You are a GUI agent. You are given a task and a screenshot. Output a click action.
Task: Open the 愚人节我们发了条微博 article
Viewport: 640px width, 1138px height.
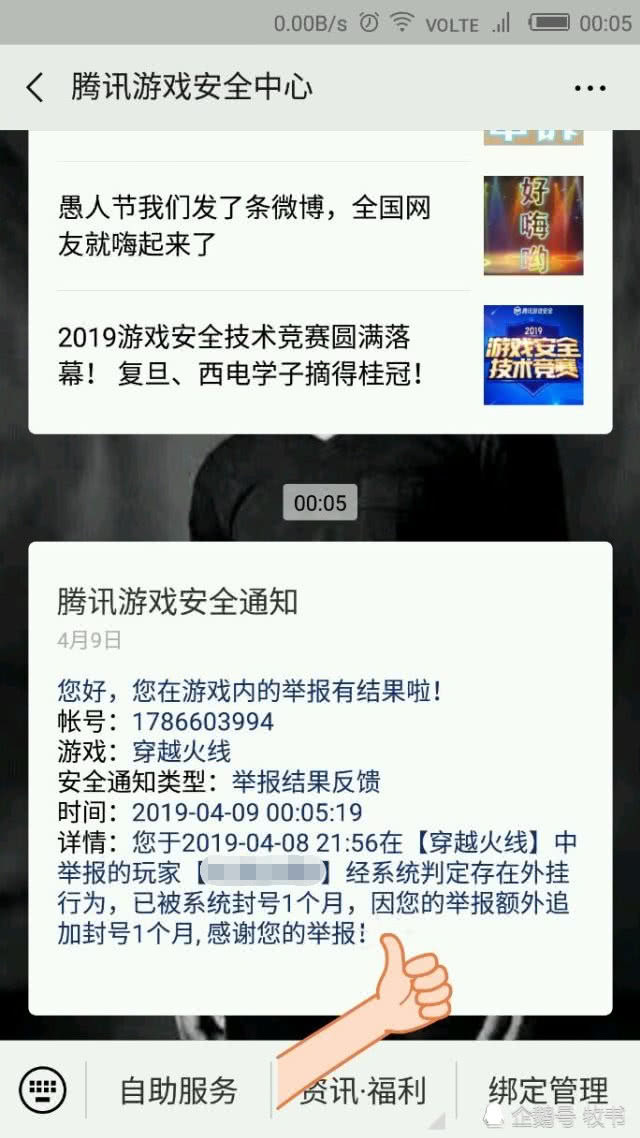(245, 225)
